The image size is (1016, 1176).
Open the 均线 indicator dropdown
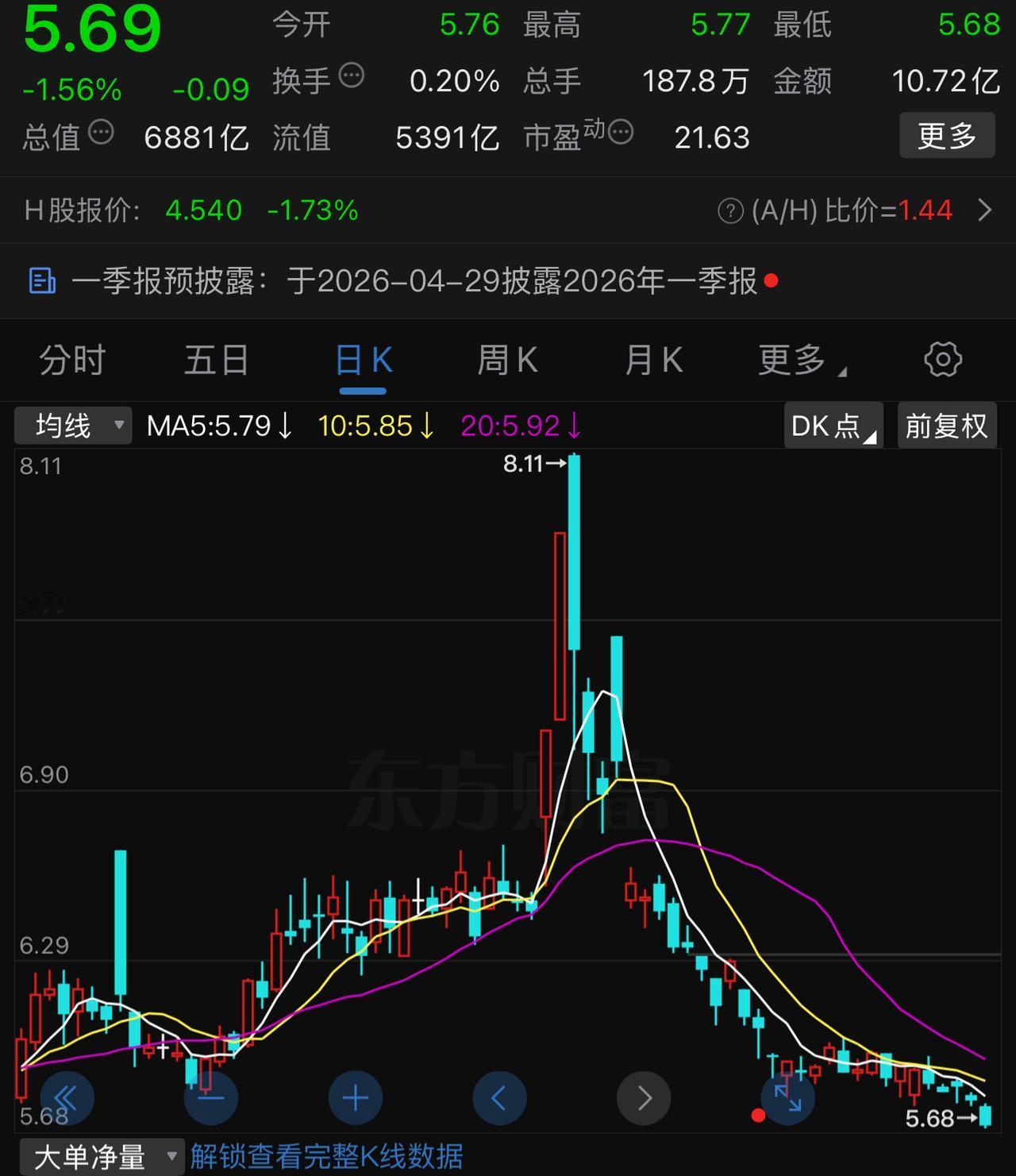point(73,426)
